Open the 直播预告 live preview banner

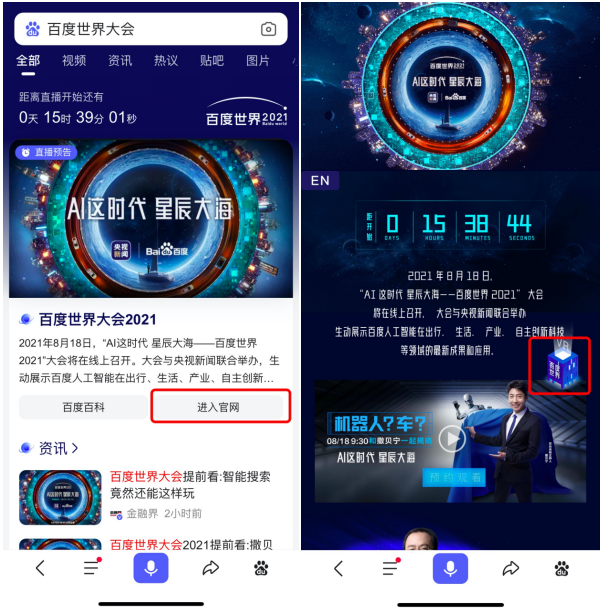pyautogui.click(x=150, y=220)
